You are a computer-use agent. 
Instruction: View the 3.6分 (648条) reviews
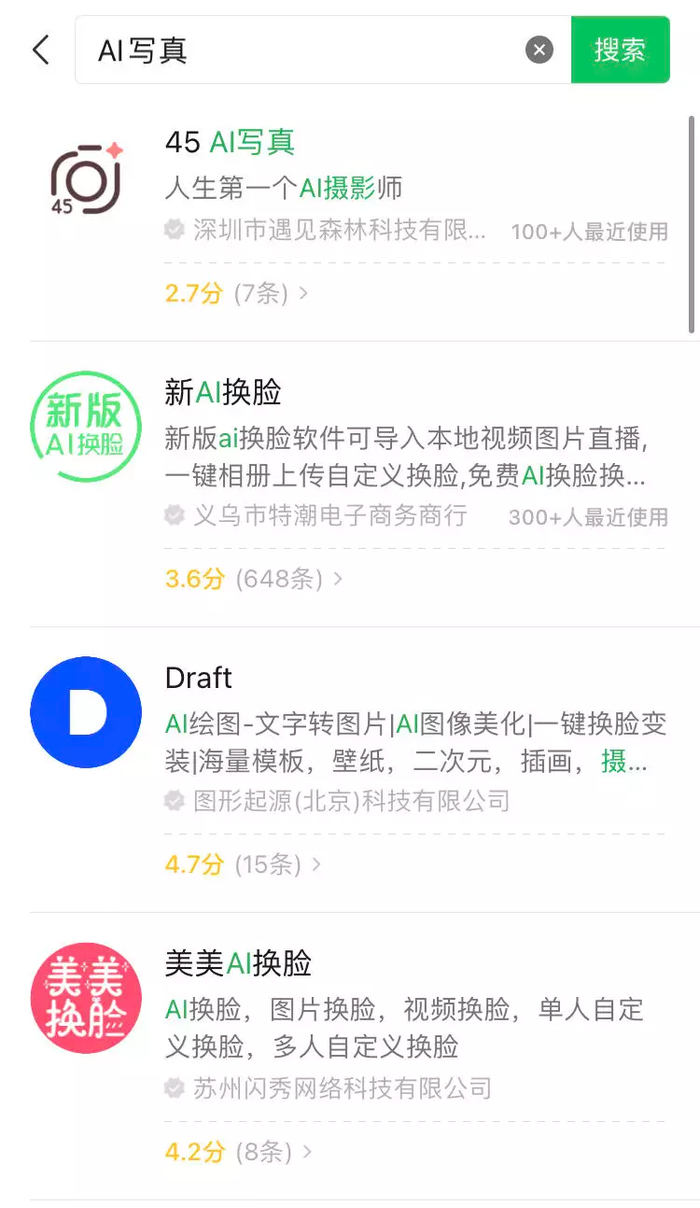pos(253,578)
